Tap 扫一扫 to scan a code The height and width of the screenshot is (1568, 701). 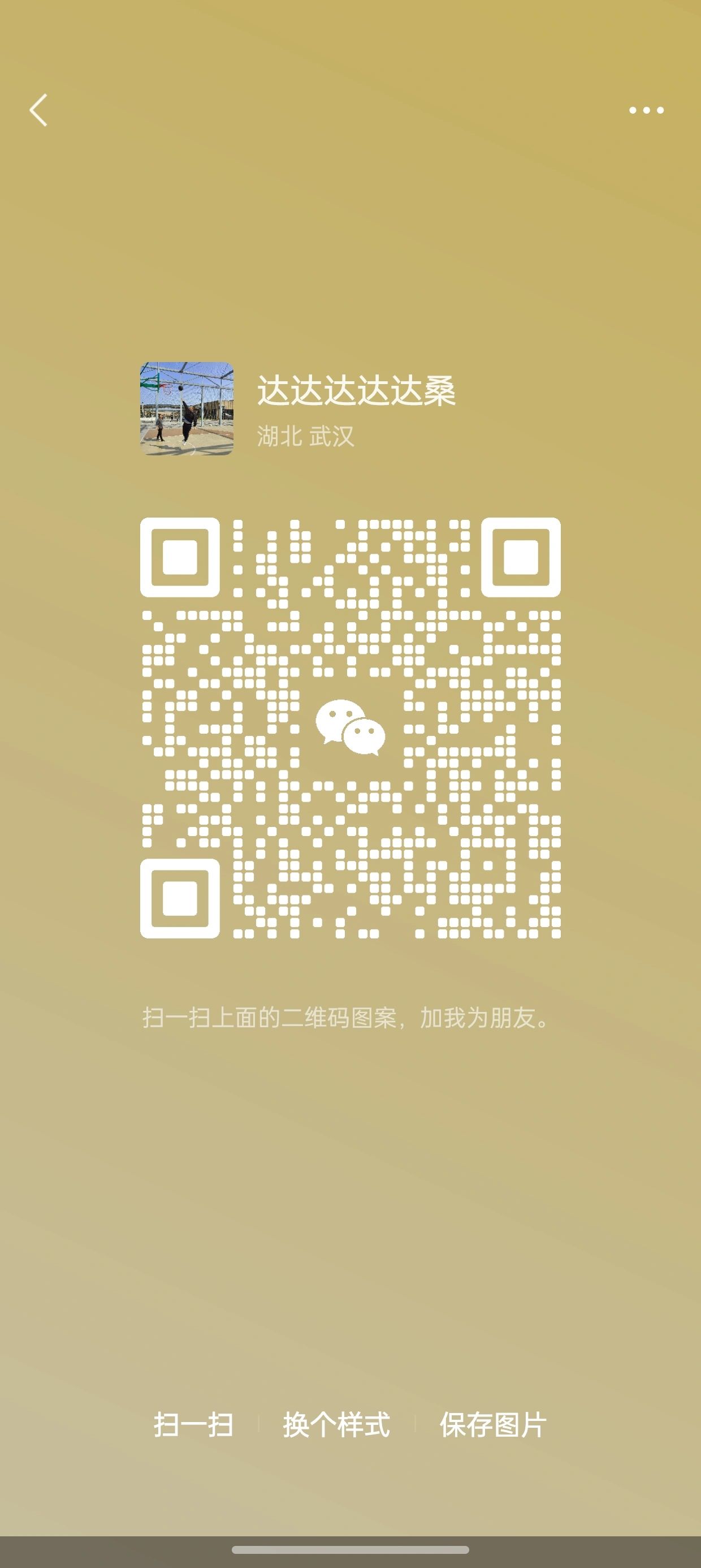(x=193, y=1425)
